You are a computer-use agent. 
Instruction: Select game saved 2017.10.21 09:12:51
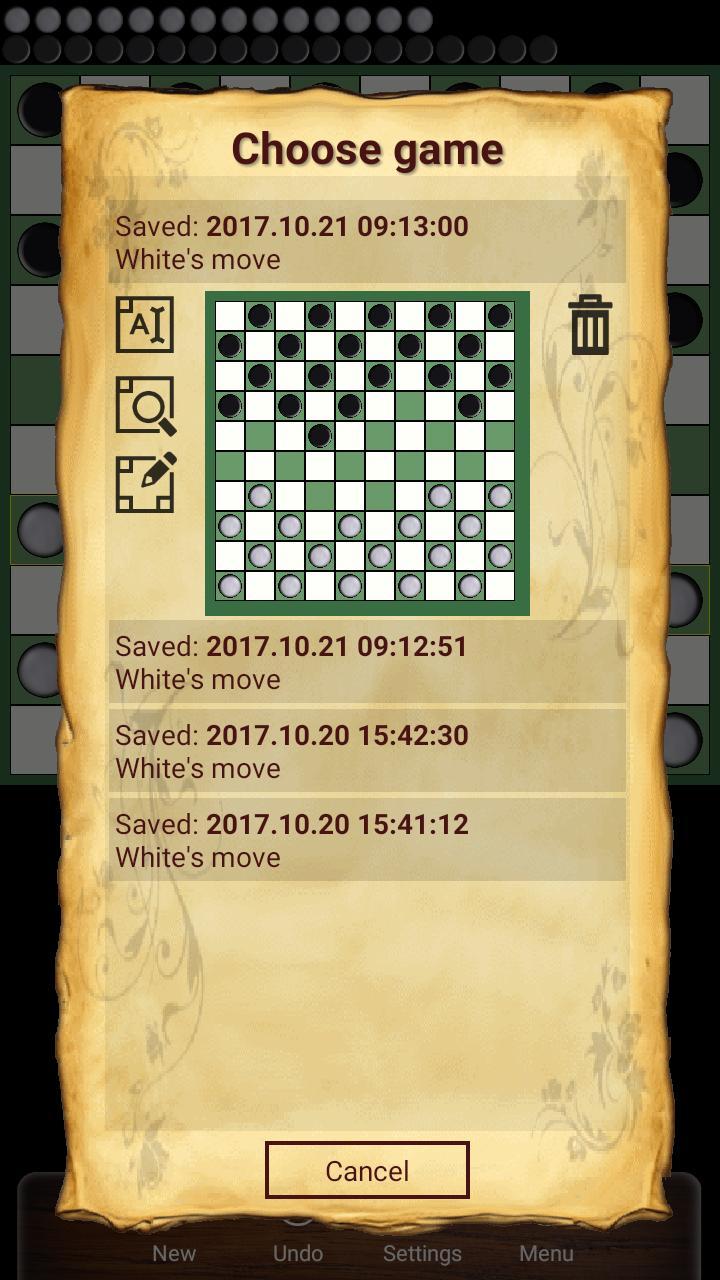[367, 662]
